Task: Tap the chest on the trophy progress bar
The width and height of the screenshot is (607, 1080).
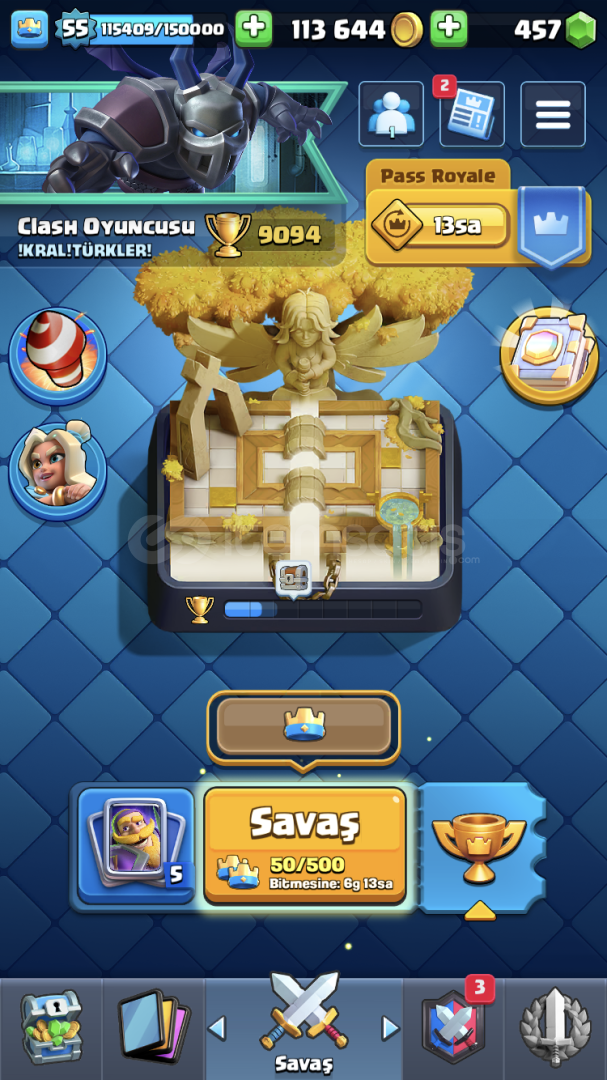Action: pos(293,579)
